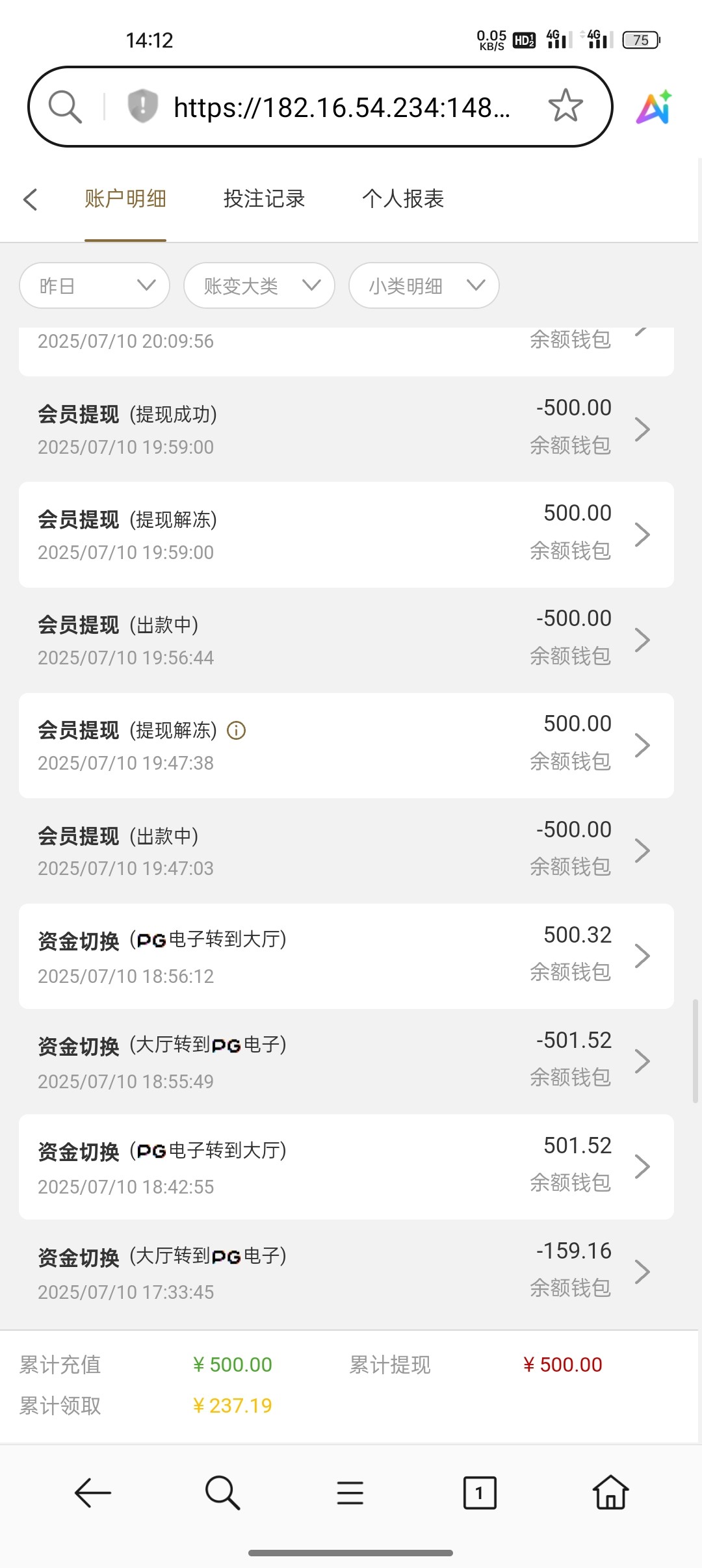Open 提现解冻 record at 19:59:00
Screen dimensions: 702x1568
click(346, 535)
